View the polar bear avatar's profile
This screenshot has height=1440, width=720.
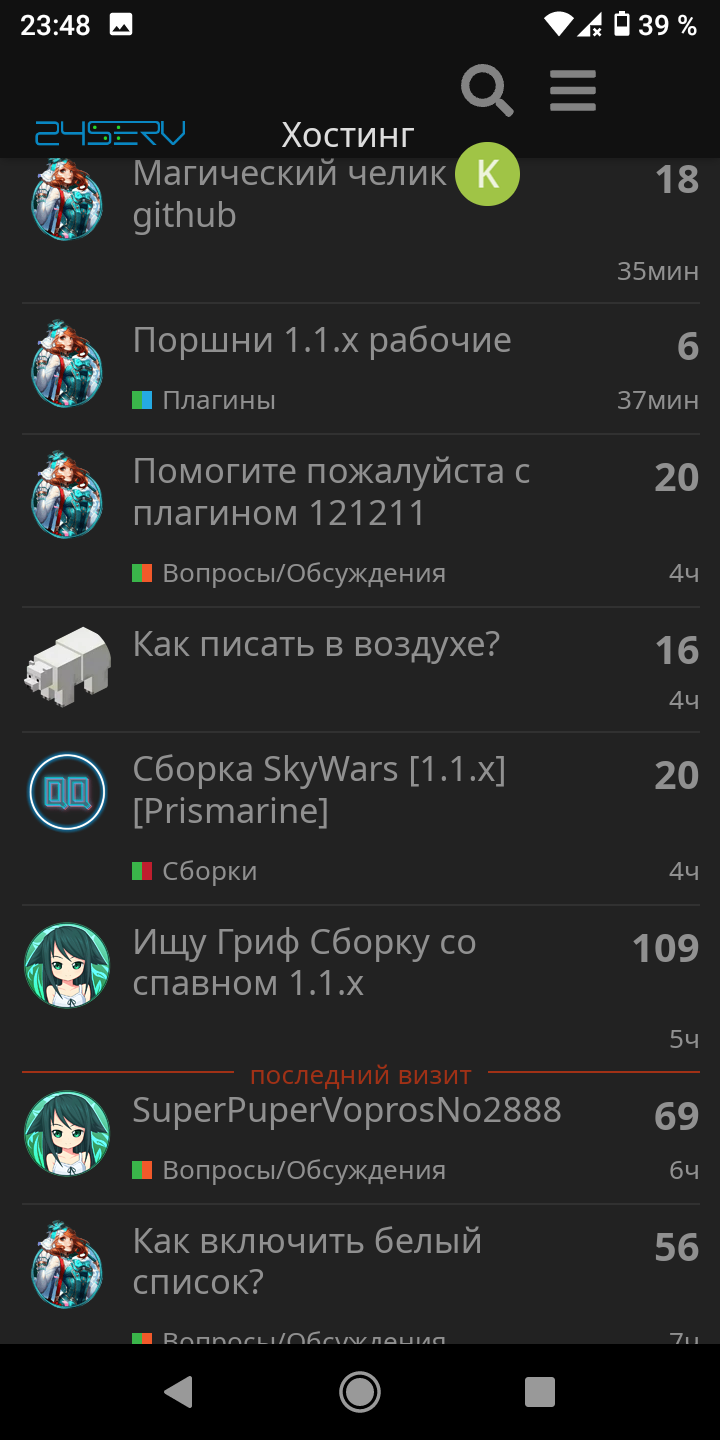67,667
